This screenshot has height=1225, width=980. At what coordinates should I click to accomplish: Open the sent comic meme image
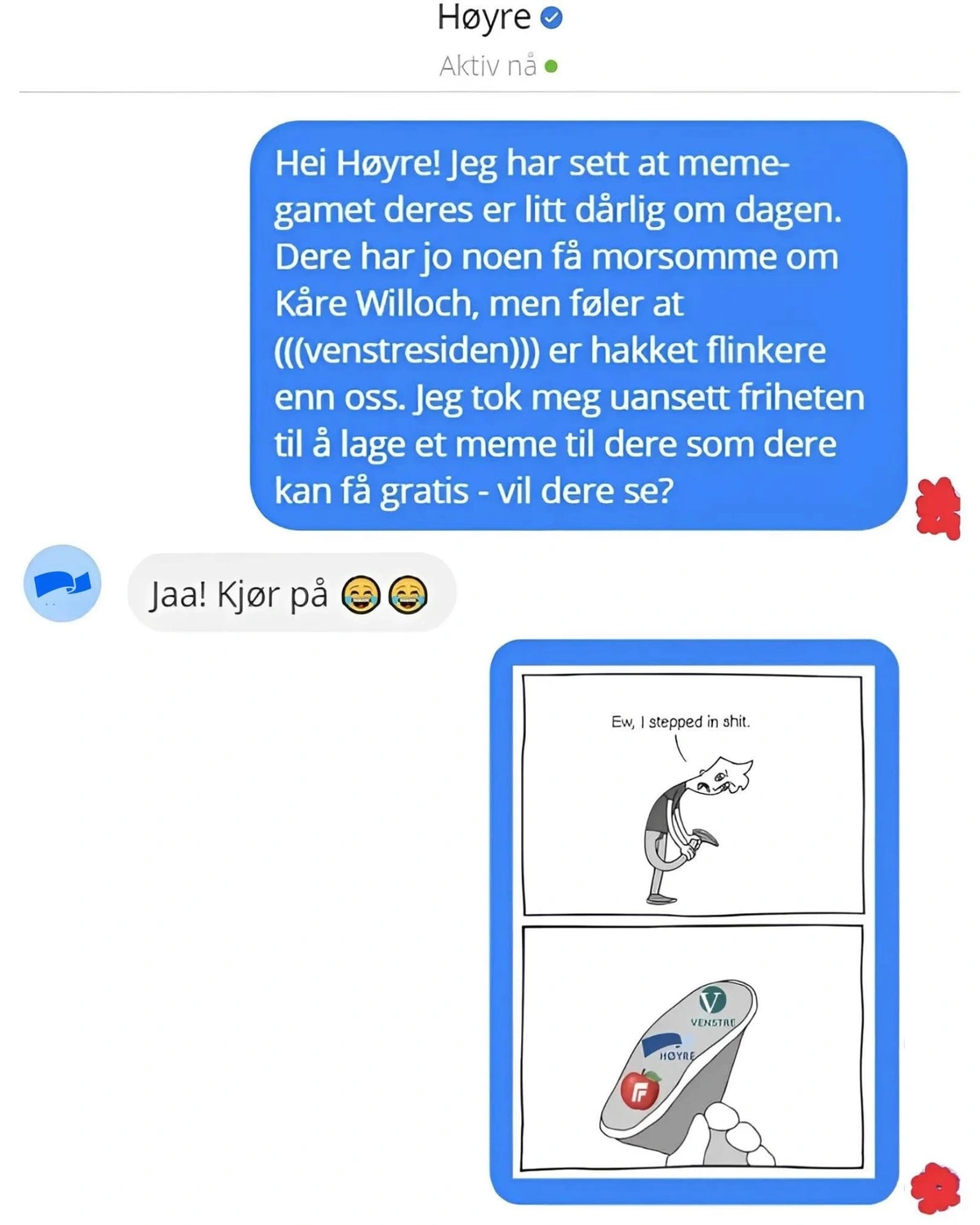[693, 921]
